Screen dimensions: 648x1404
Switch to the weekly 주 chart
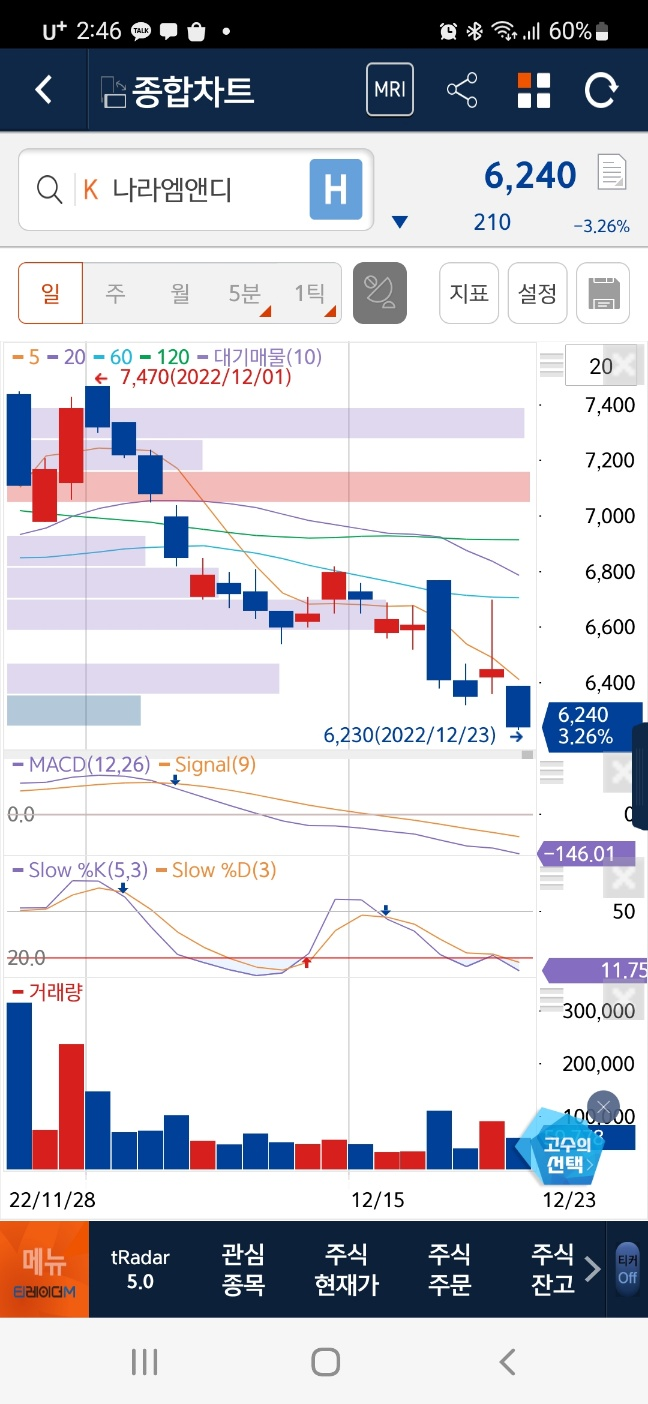click(116, 293)
